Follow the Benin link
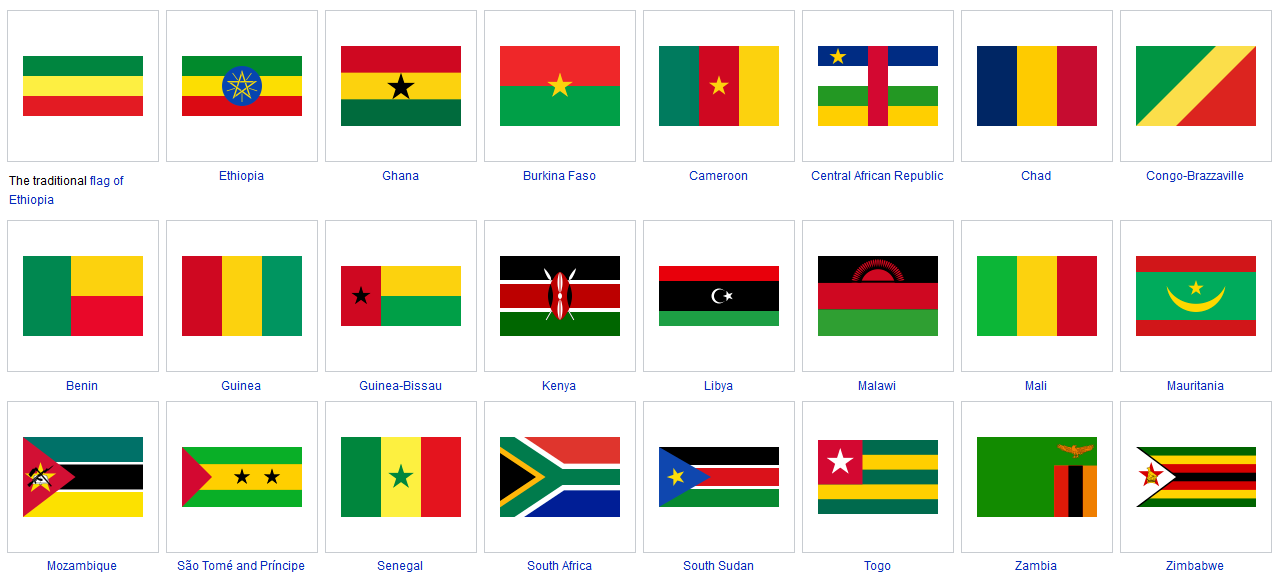The height and width of the screenshot is (576, 1281). tap(82, 386)
